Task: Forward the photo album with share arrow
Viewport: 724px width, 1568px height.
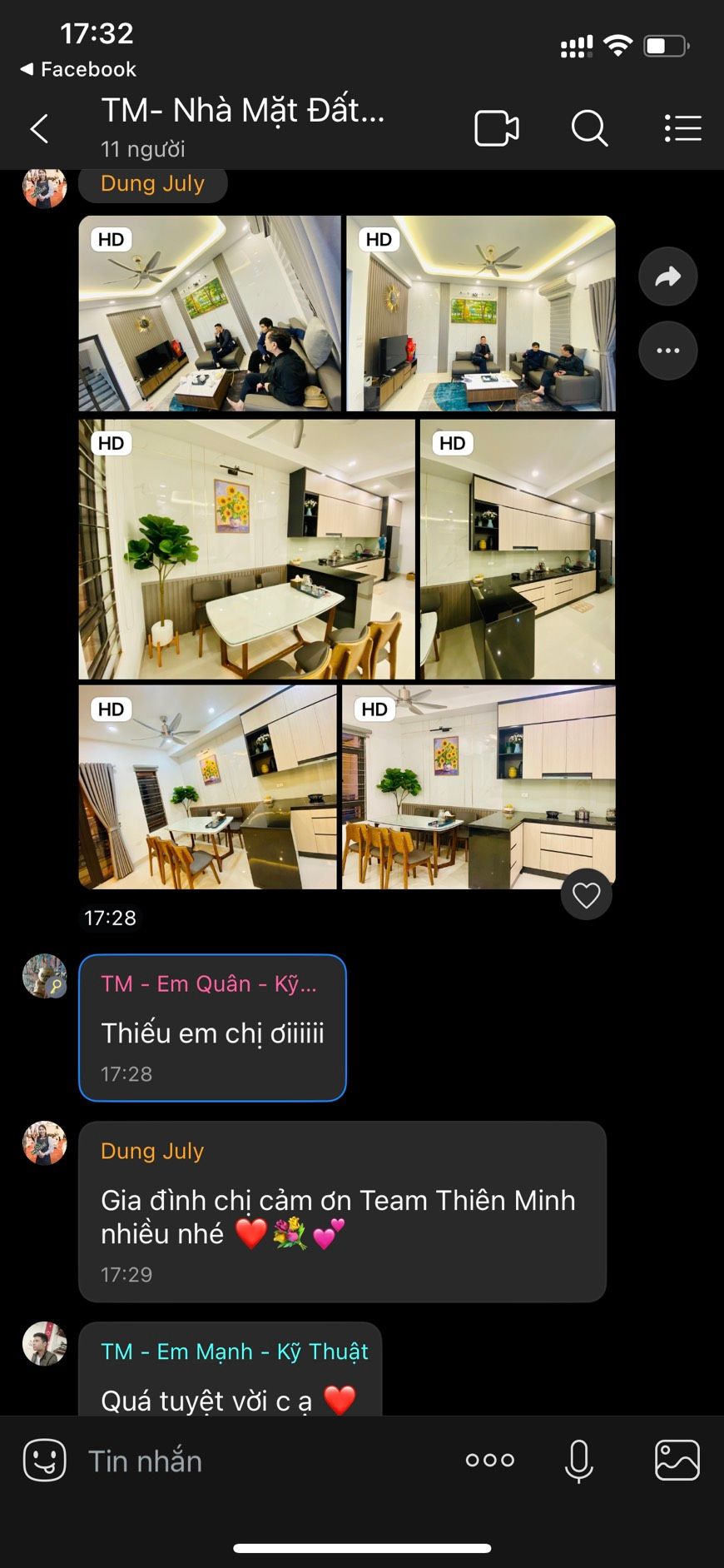Action: coord(667,276)
